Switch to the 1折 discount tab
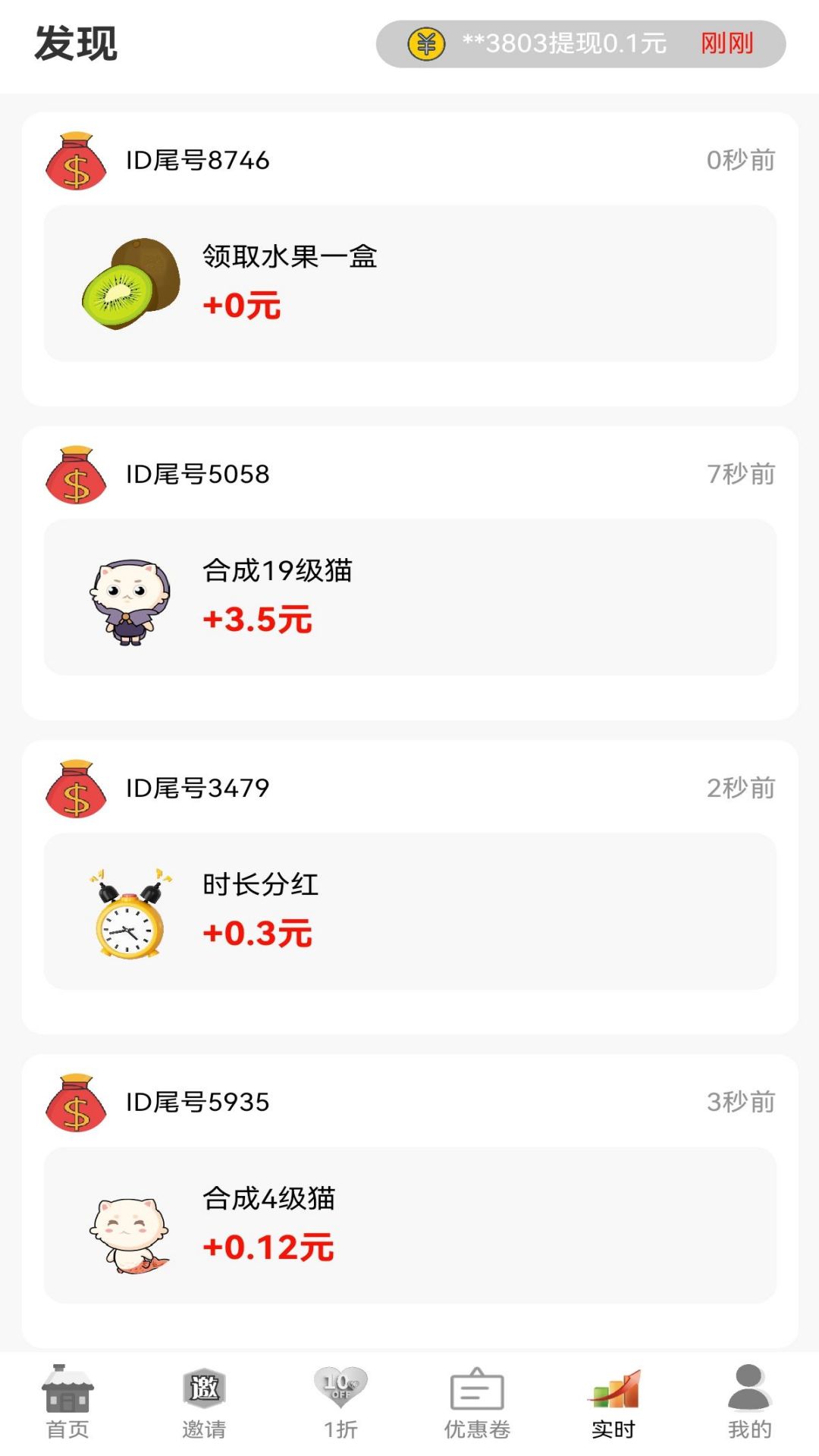Screen dimensions: 819x1456 click(x=340, y=1402)
